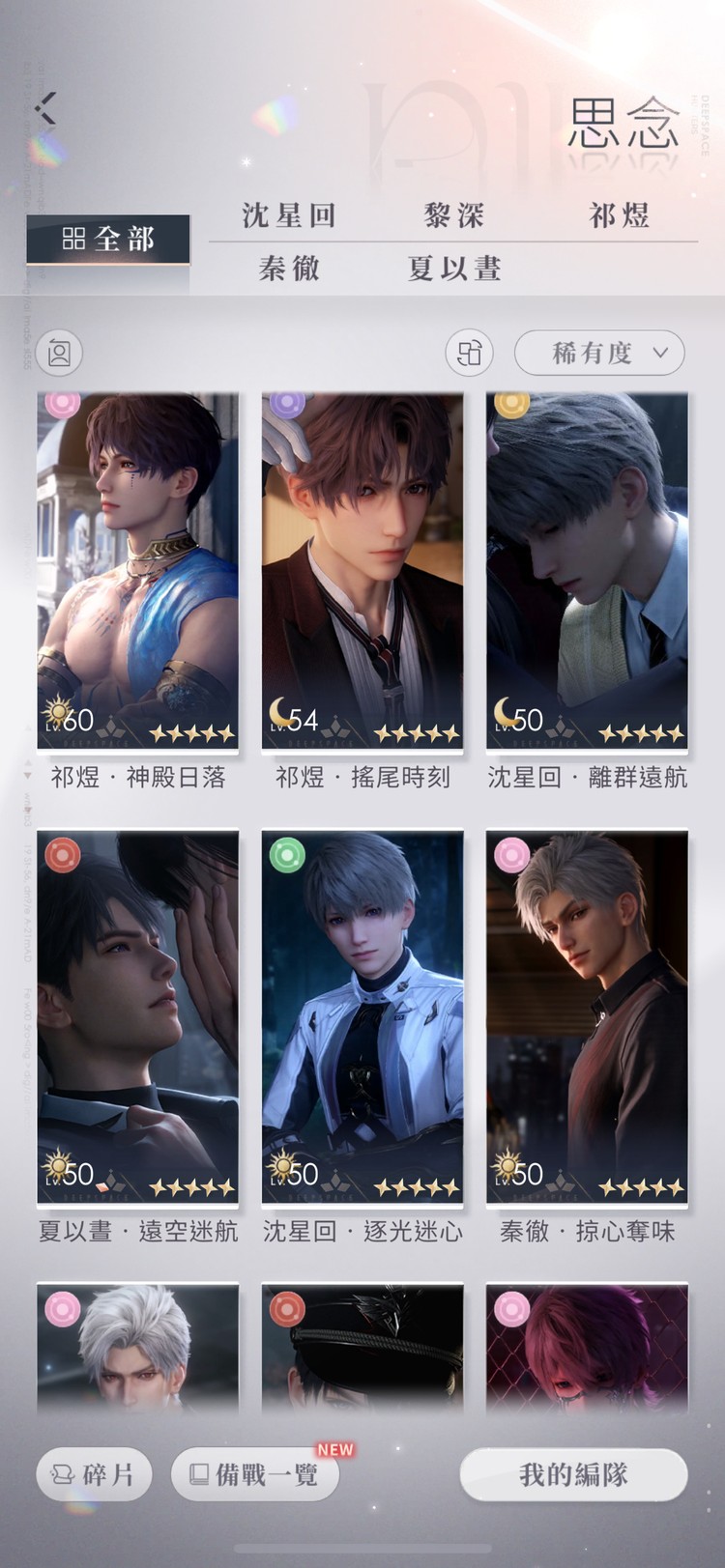Open card 祁煜・搖尾時刻
Screen dimensions: 725x1568
point(362,571)
